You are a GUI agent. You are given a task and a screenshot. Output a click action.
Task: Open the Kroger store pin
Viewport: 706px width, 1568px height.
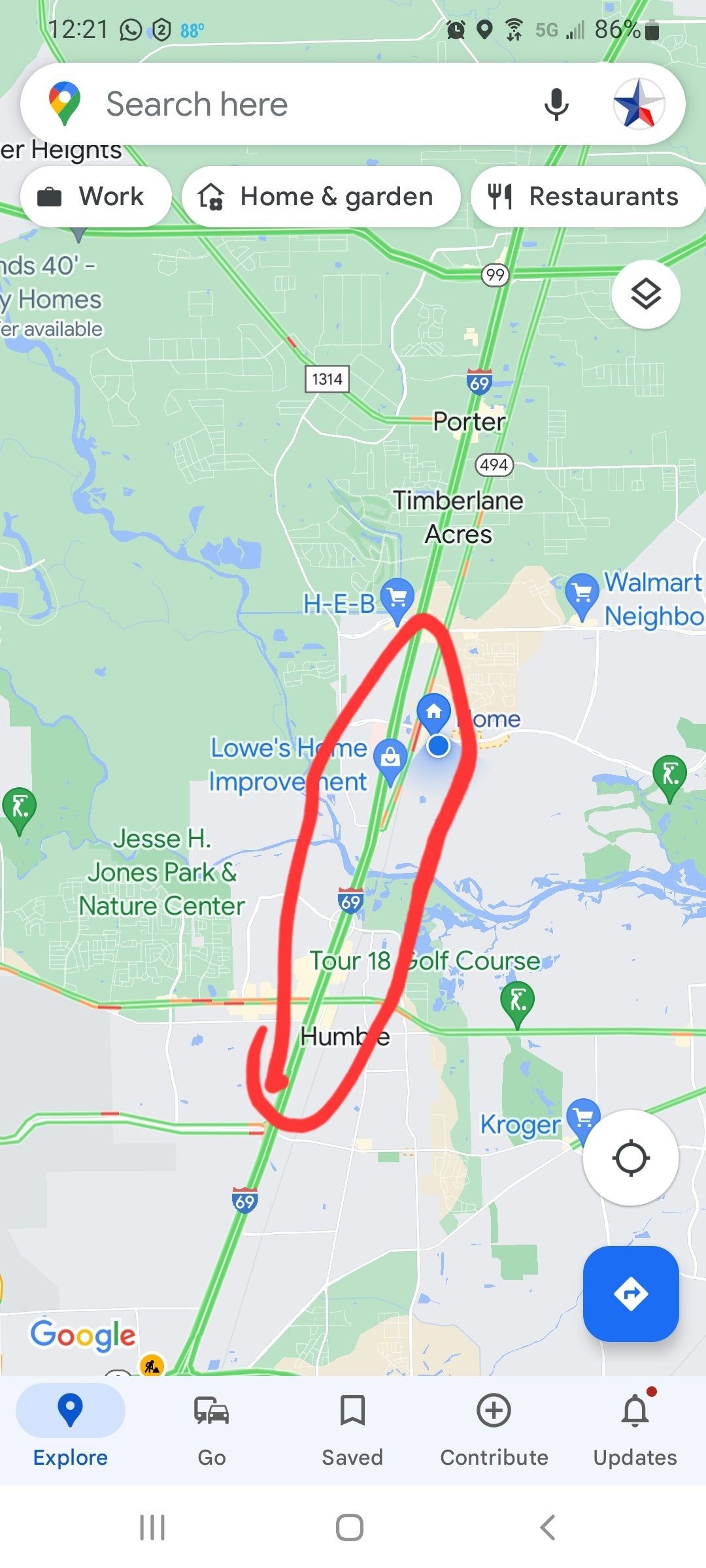[x=583, y=1119]
